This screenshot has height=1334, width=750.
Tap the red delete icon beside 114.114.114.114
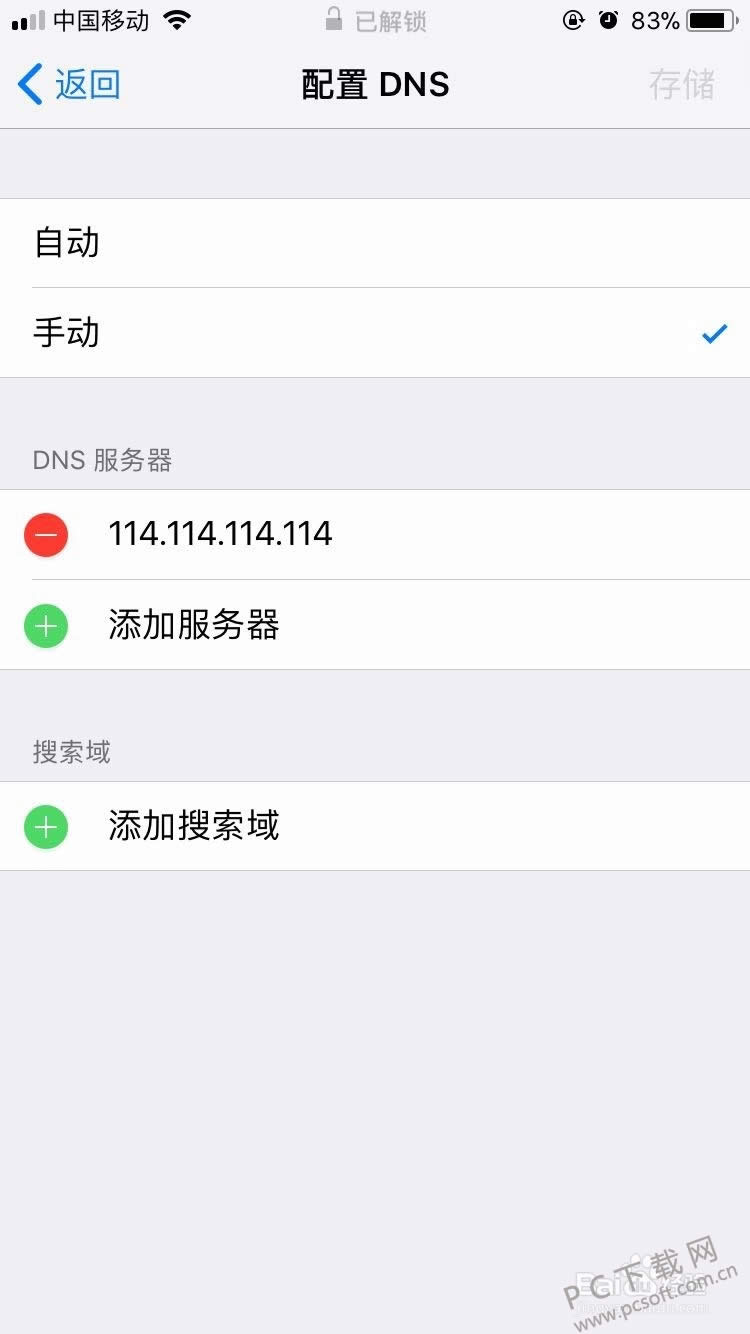(x=46, y=534)
